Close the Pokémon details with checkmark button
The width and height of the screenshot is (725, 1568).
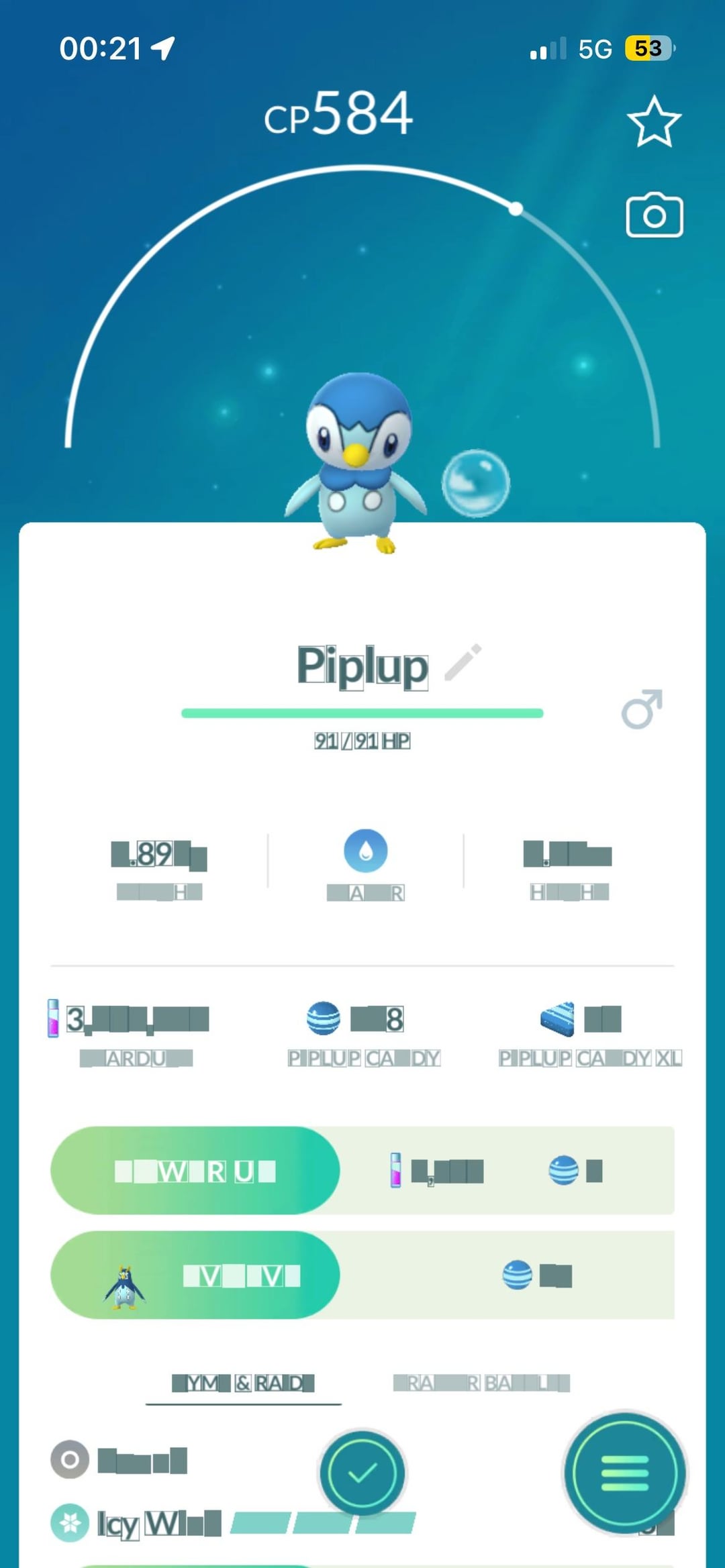coord(362,1473)
